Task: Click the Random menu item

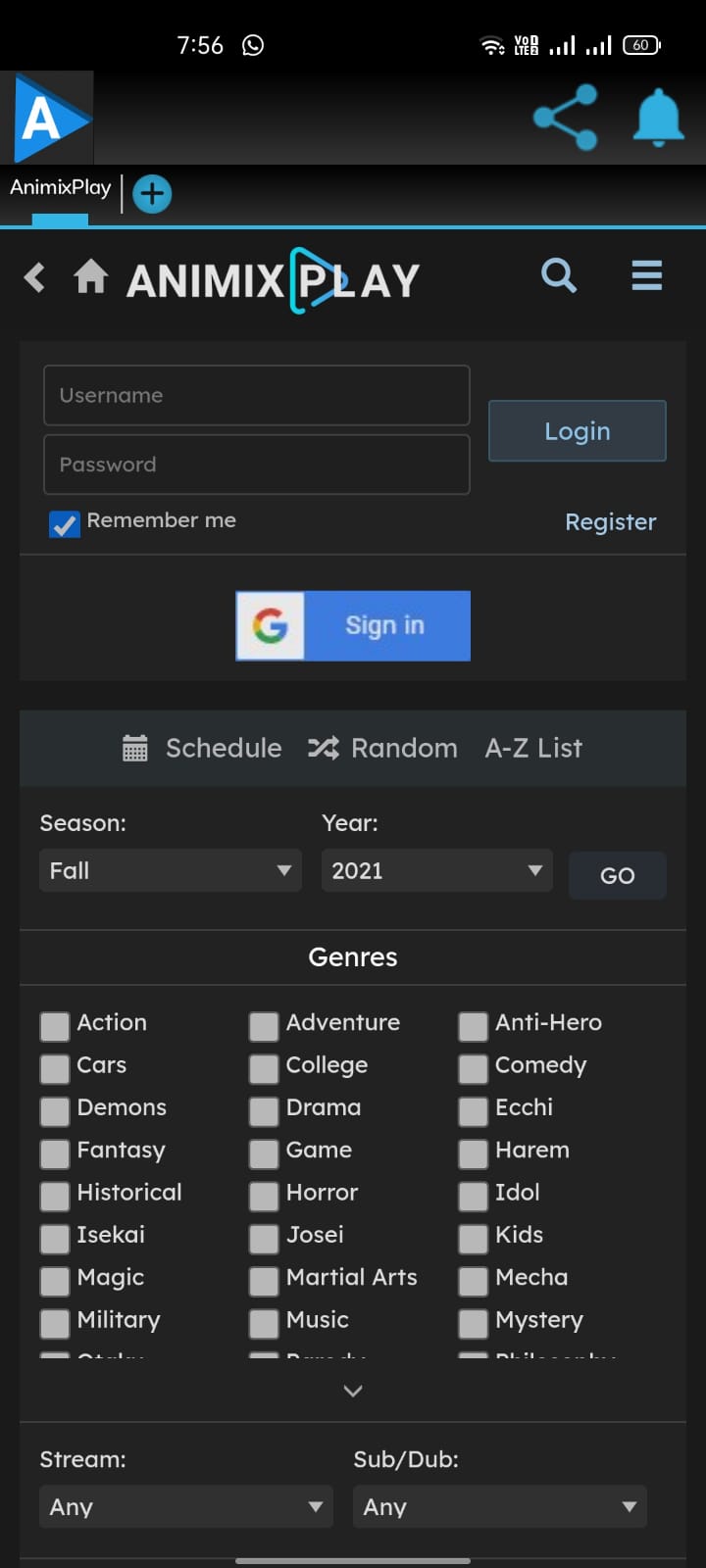Action: [403, 748]
